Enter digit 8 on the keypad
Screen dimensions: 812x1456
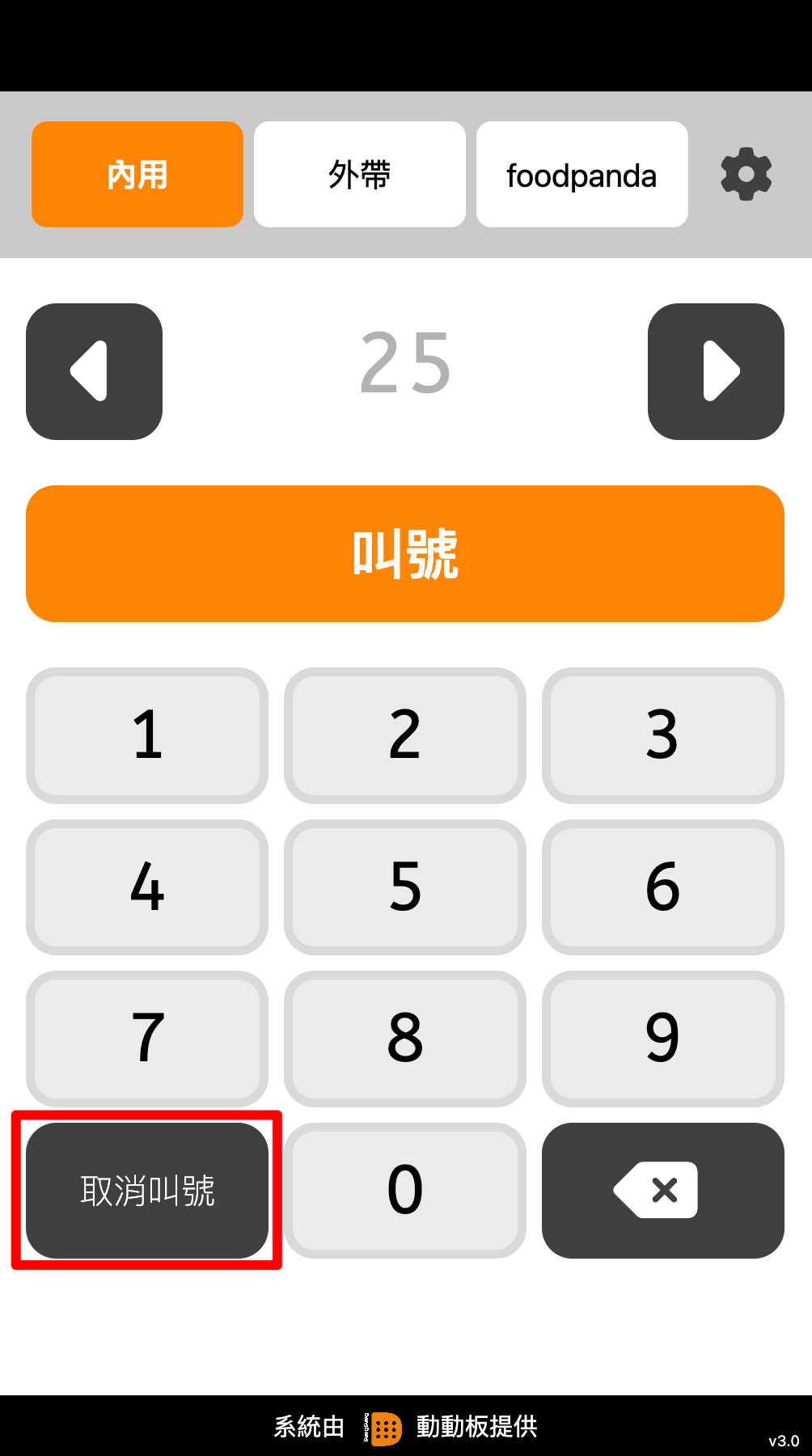405,1039
